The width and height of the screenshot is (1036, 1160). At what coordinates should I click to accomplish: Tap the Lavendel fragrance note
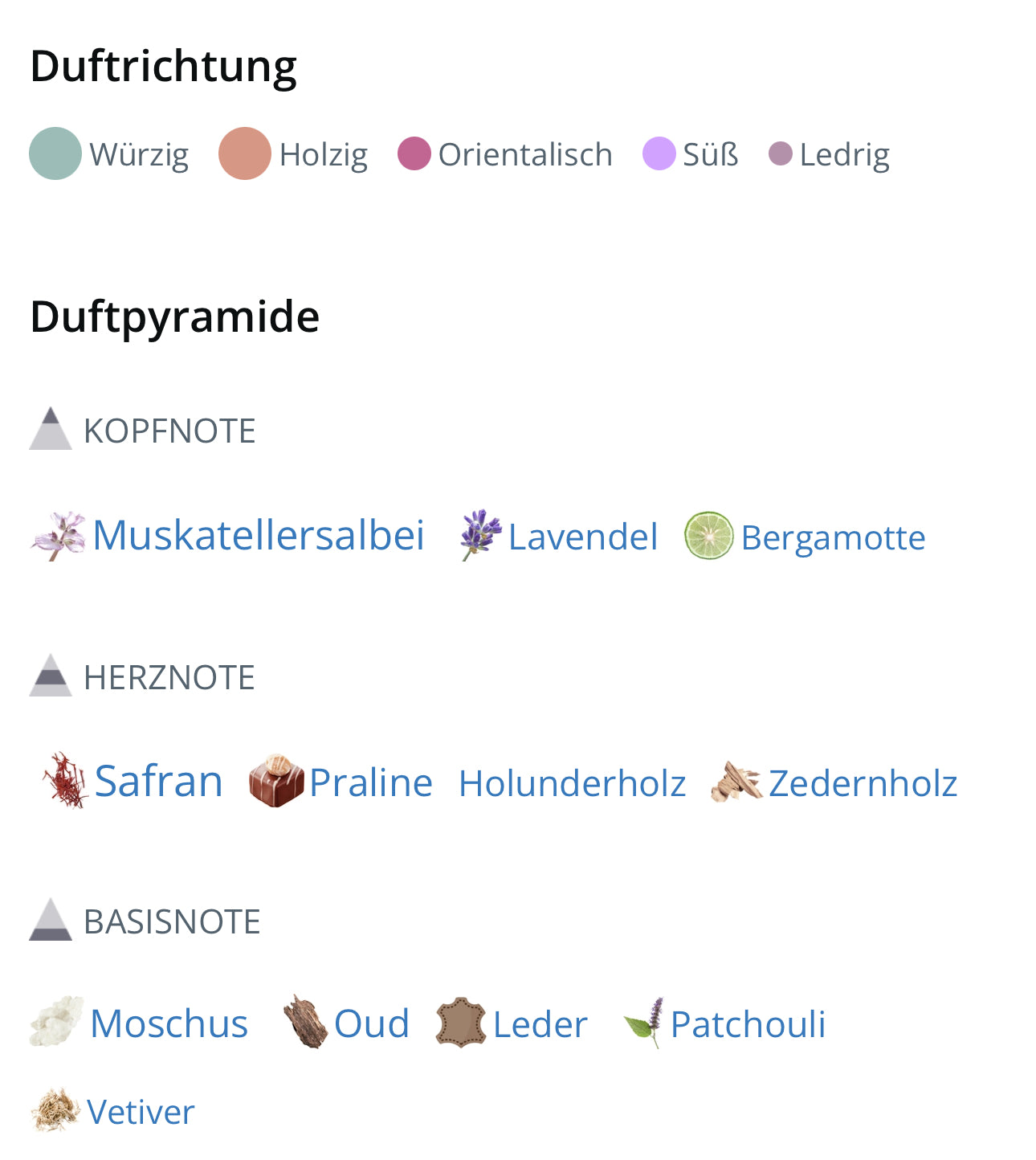tap(582, 537)
